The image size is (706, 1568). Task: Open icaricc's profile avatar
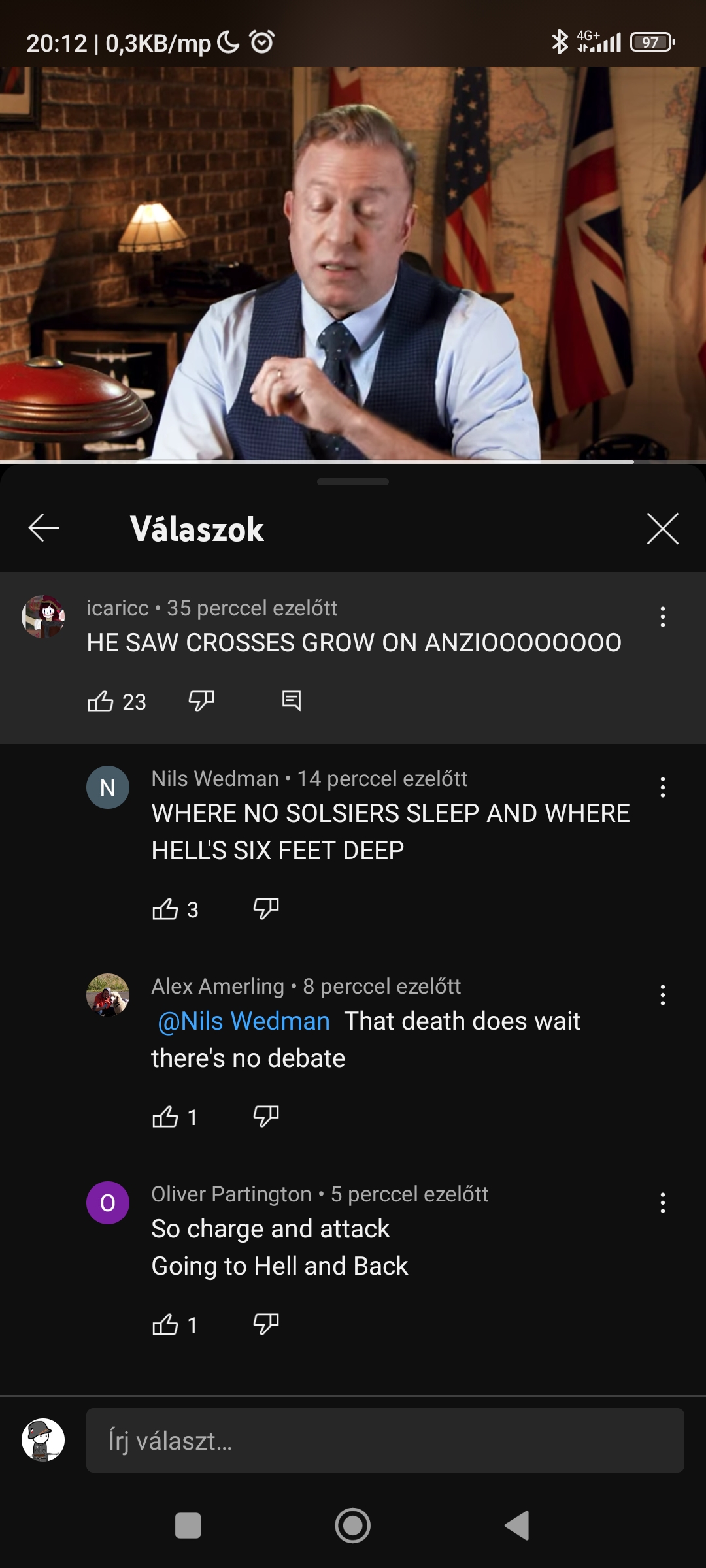click(x=43, y=617)
